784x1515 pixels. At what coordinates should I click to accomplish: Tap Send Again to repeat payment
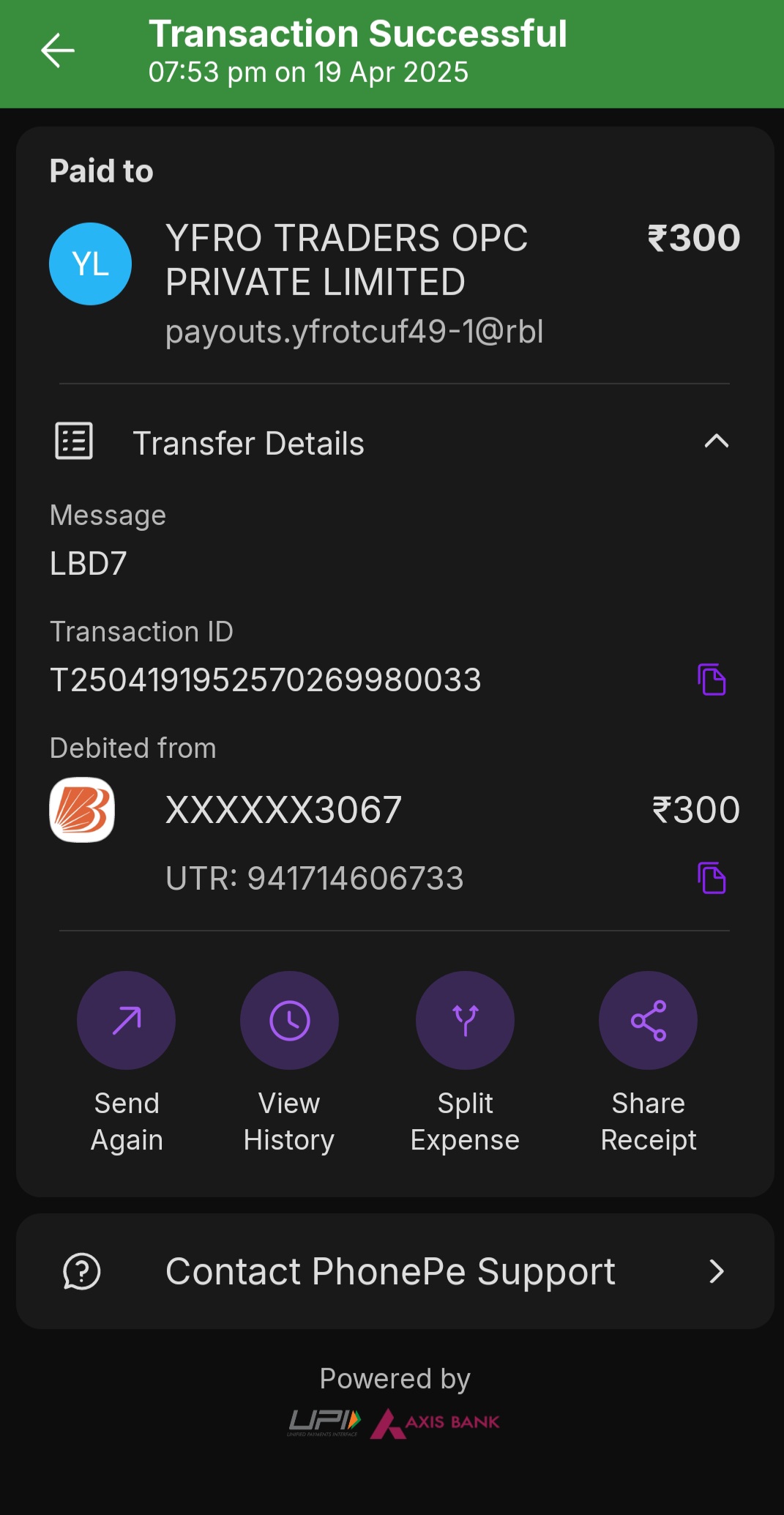pyautogui.click(x=127, y=1021)
